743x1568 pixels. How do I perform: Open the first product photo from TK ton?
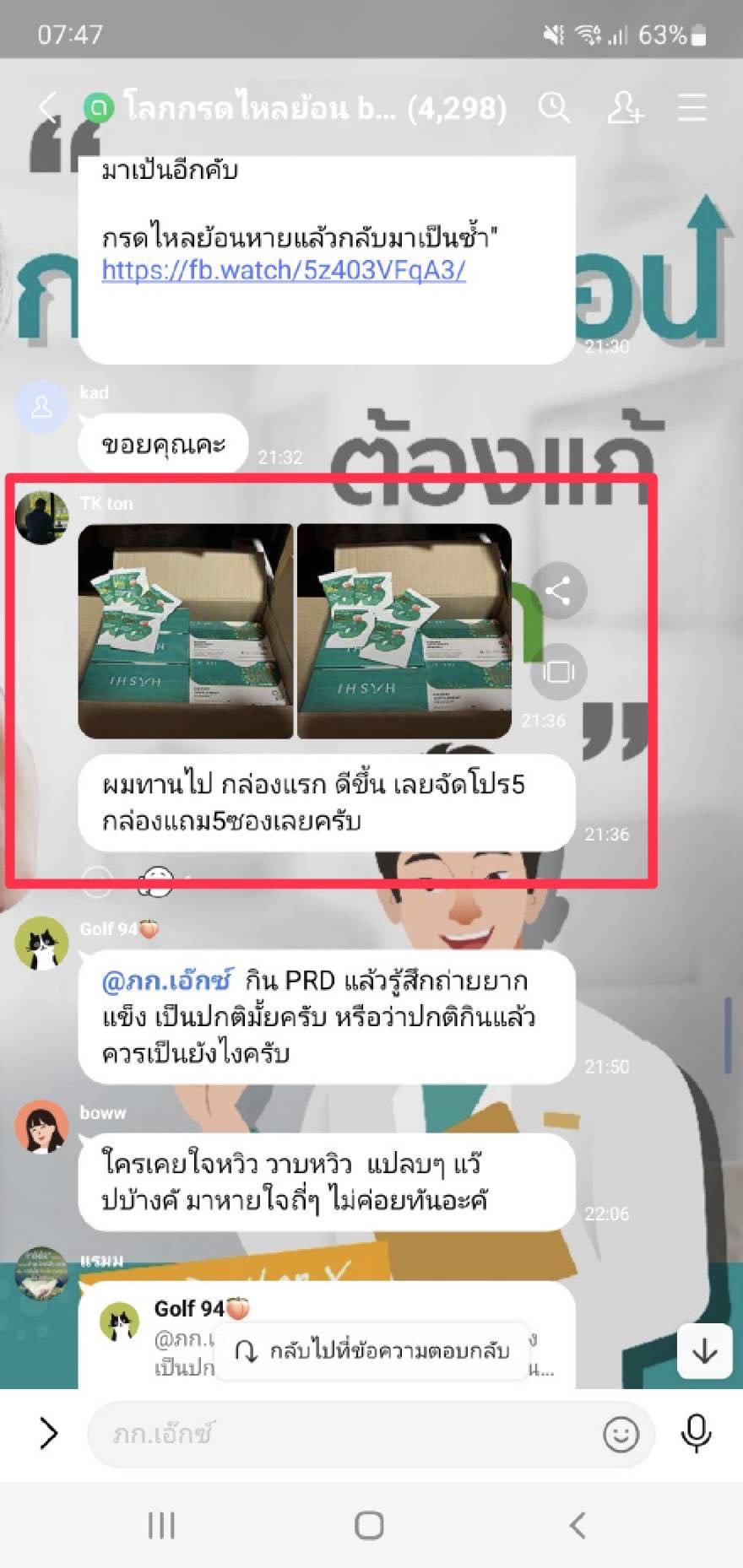(x=186, y=631)
